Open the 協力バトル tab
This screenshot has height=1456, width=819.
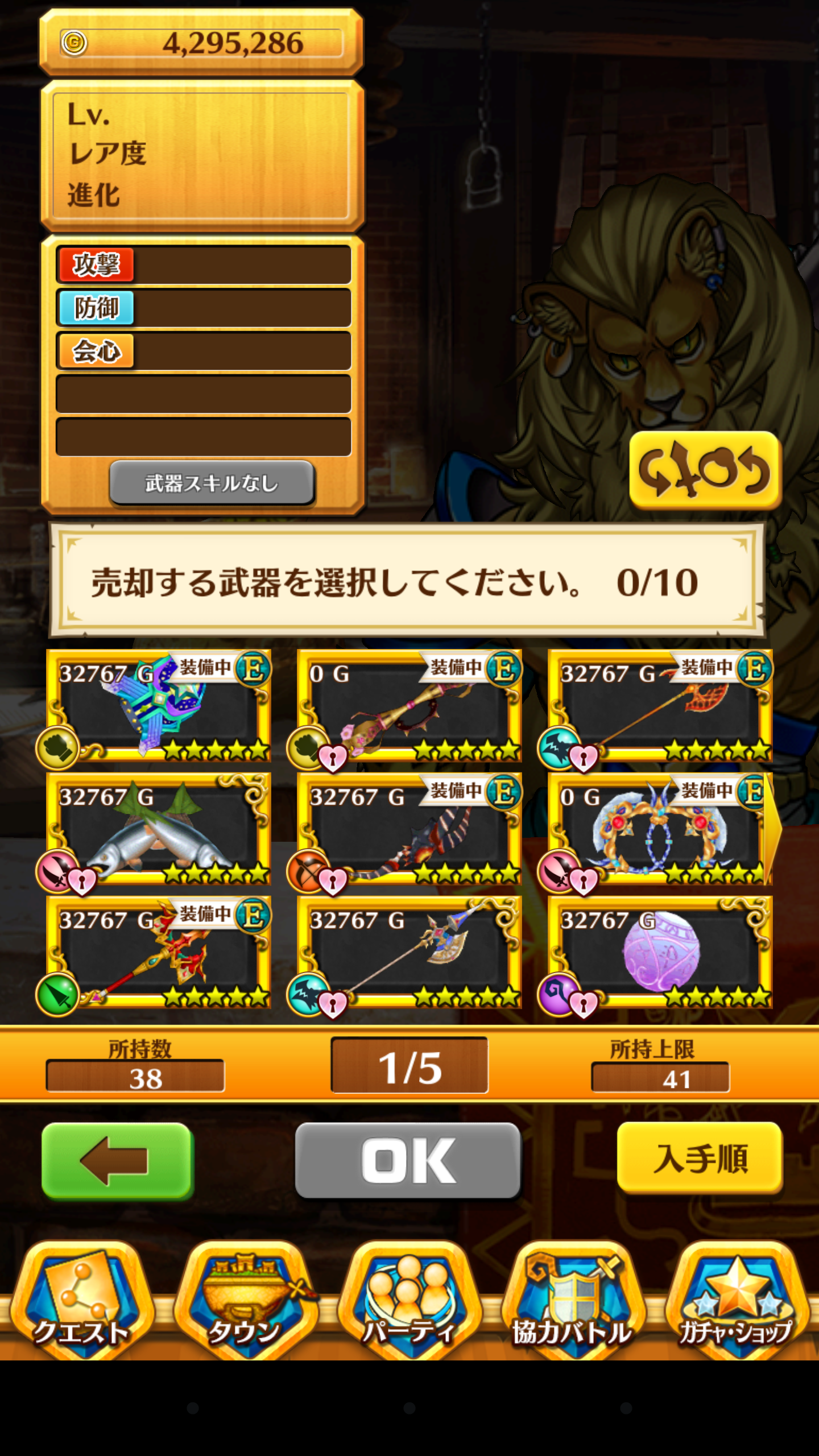(x=572, y=1301)
